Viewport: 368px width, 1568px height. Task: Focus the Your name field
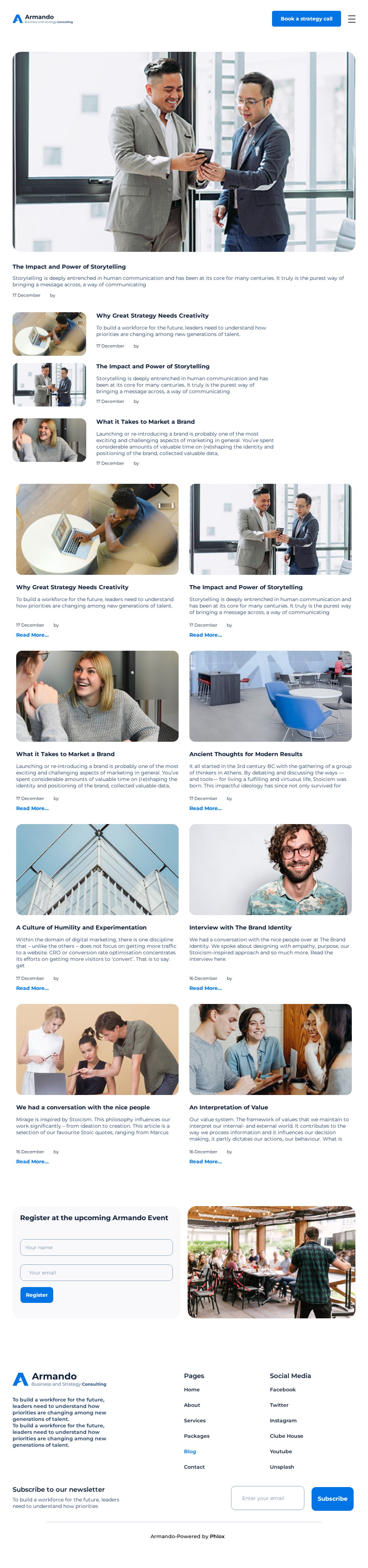(x=96, y=1247)
